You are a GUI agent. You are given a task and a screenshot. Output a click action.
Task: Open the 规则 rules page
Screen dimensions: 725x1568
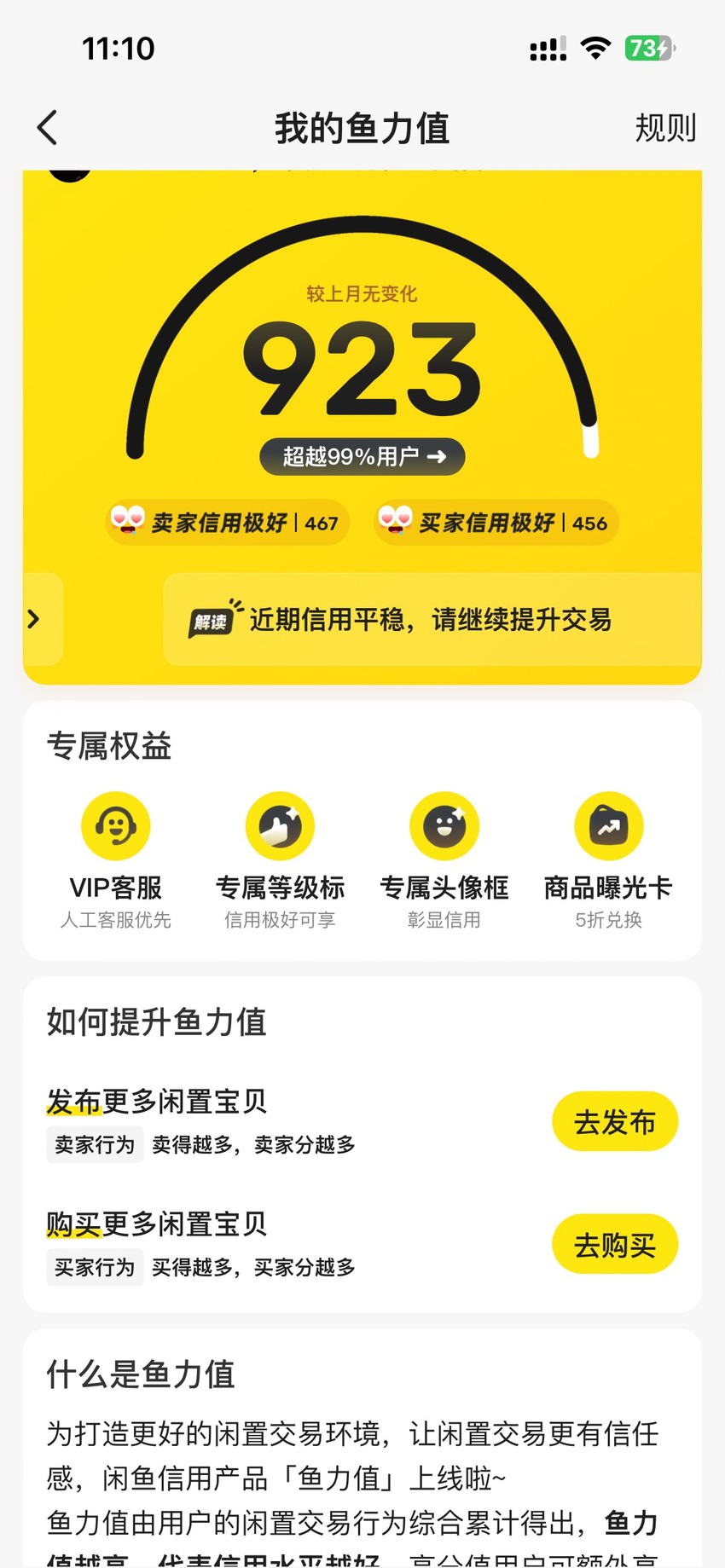click(665, 128)
